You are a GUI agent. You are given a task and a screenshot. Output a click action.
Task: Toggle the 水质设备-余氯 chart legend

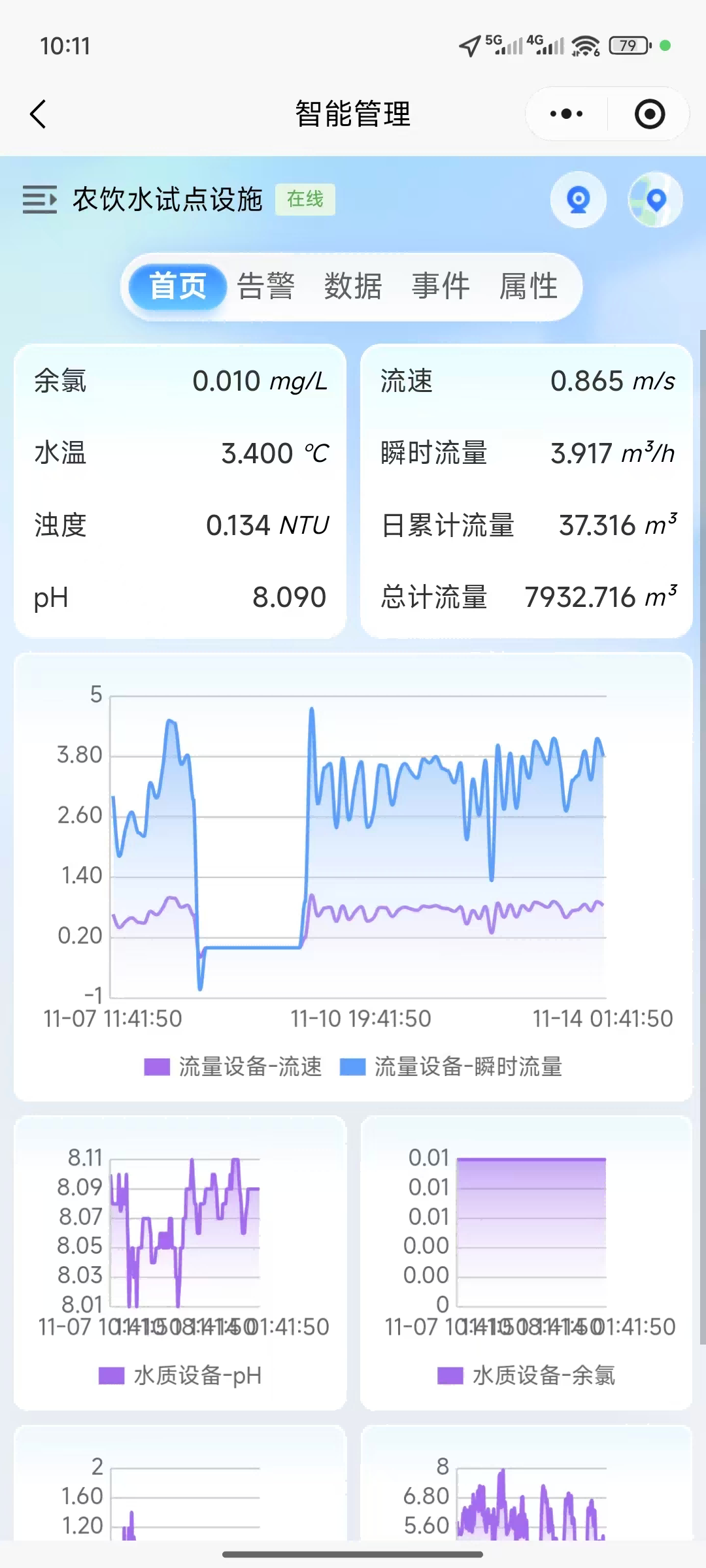527,1376
